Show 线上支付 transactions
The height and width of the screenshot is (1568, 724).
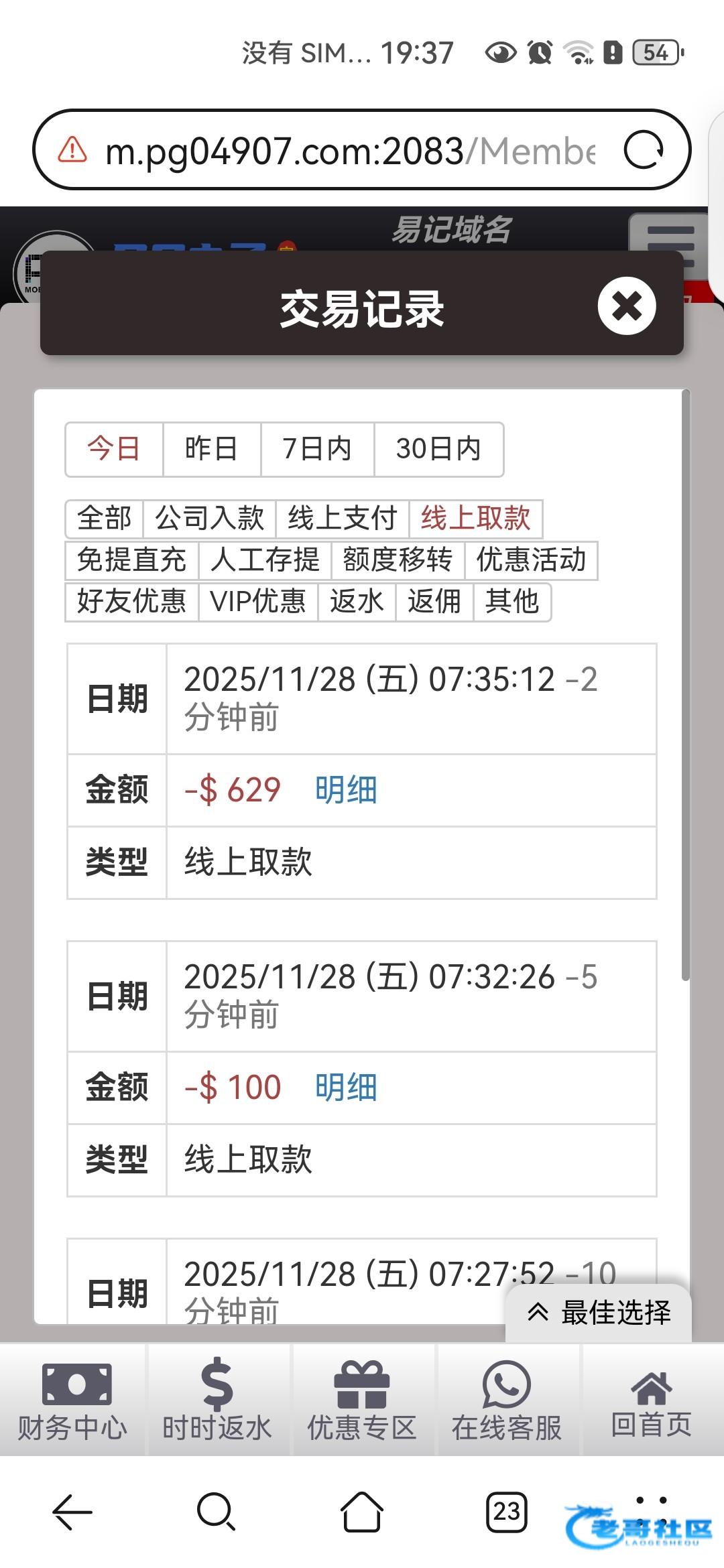point(343,519)
